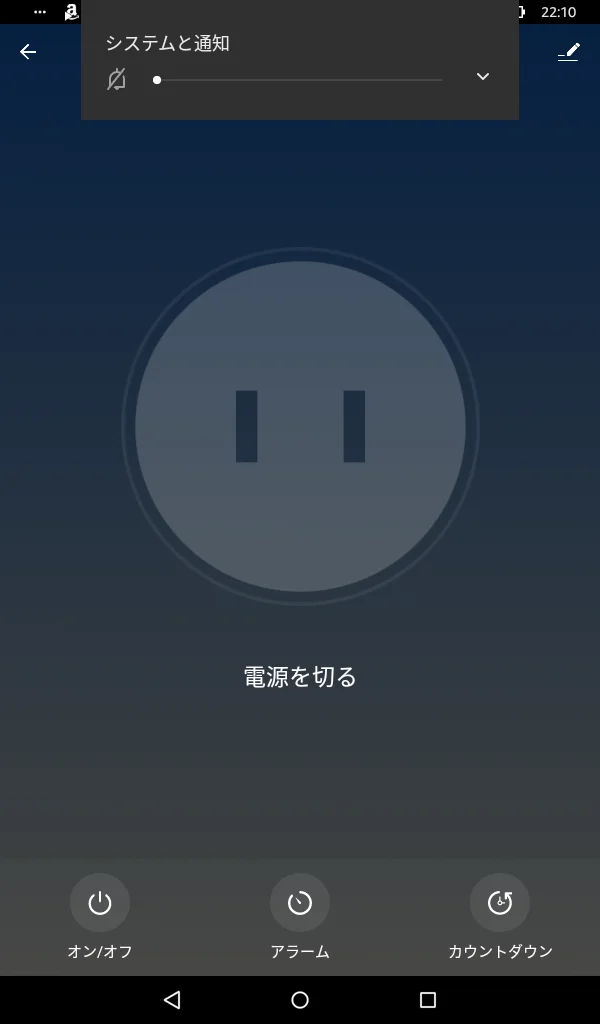The image size is (600, 1024).
Task: Tap the large smart plug power button
Action: tap(300, 427)
